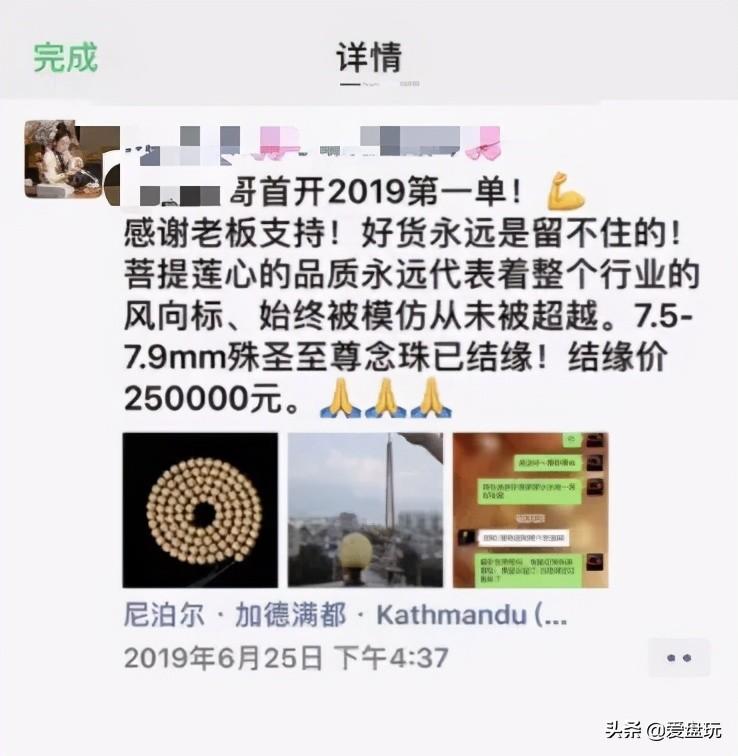This screenshot has height=756, width=738.
Task: Enlarge the chat screenshot photo
Action: pos(530,510)
